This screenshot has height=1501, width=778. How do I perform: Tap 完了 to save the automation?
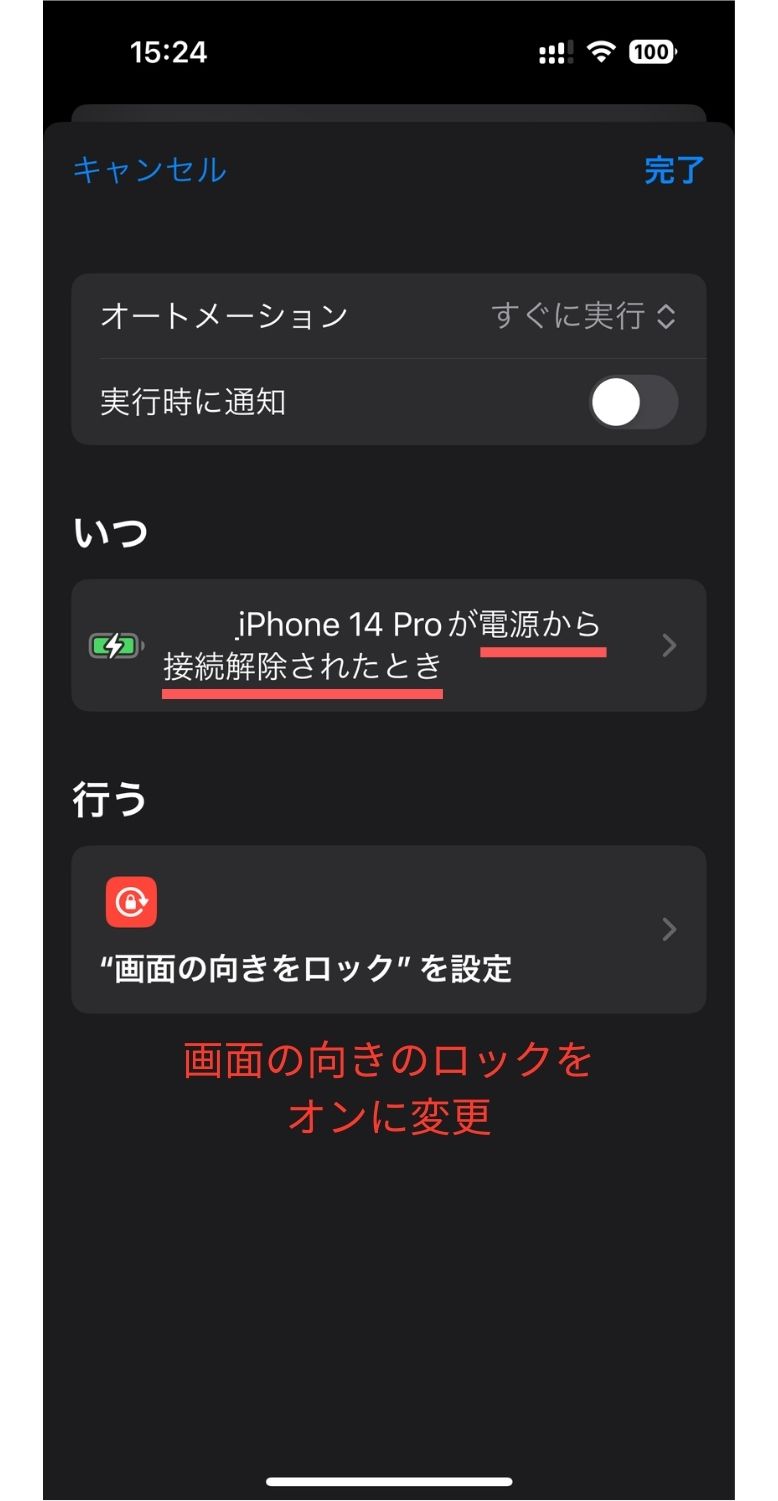coord(675,170)
